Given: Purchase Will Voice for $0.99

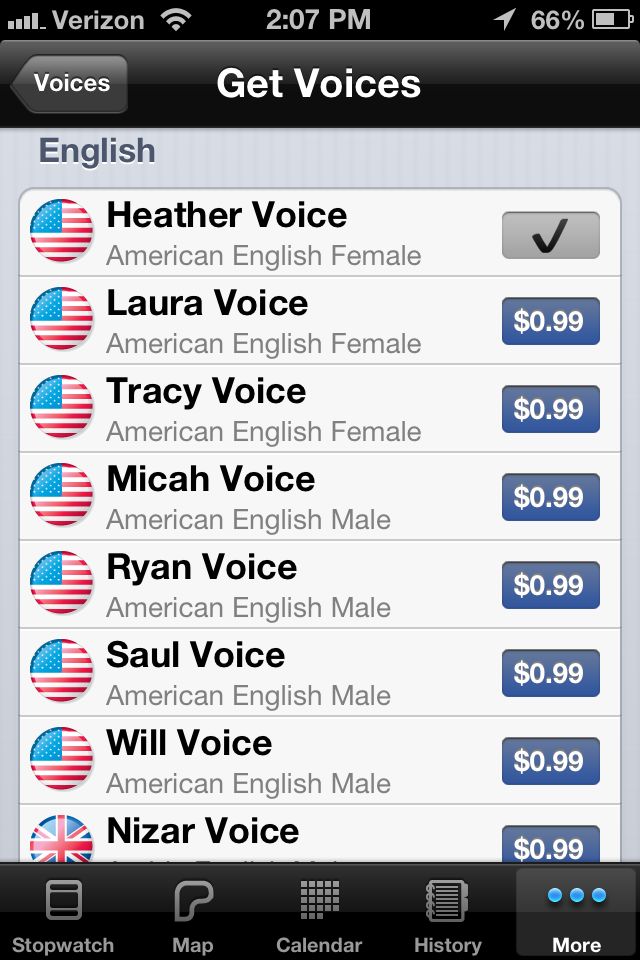Looking at the screenshot, I should pyautogui.click(x=550, y=761).
